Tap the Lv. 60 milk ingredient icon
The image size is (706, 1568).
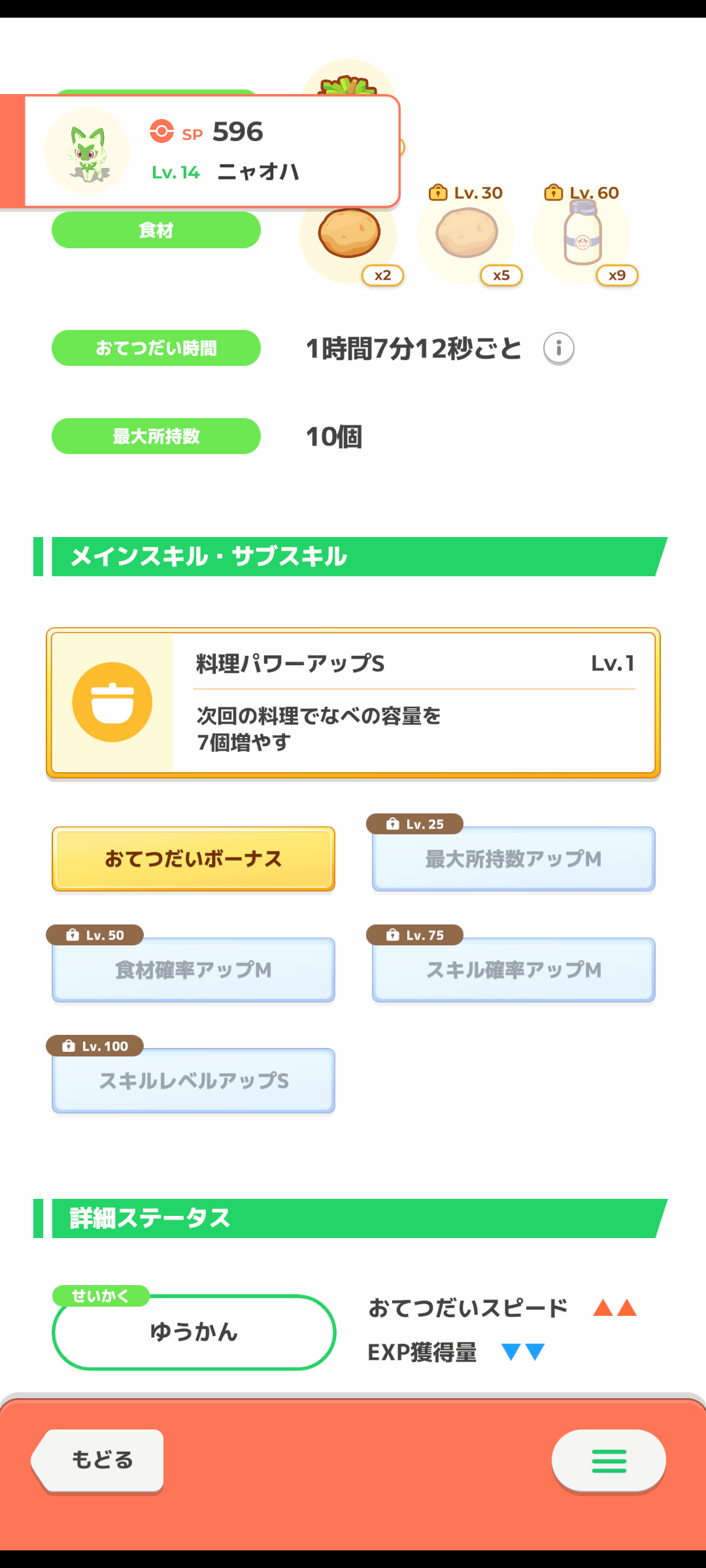582,234
